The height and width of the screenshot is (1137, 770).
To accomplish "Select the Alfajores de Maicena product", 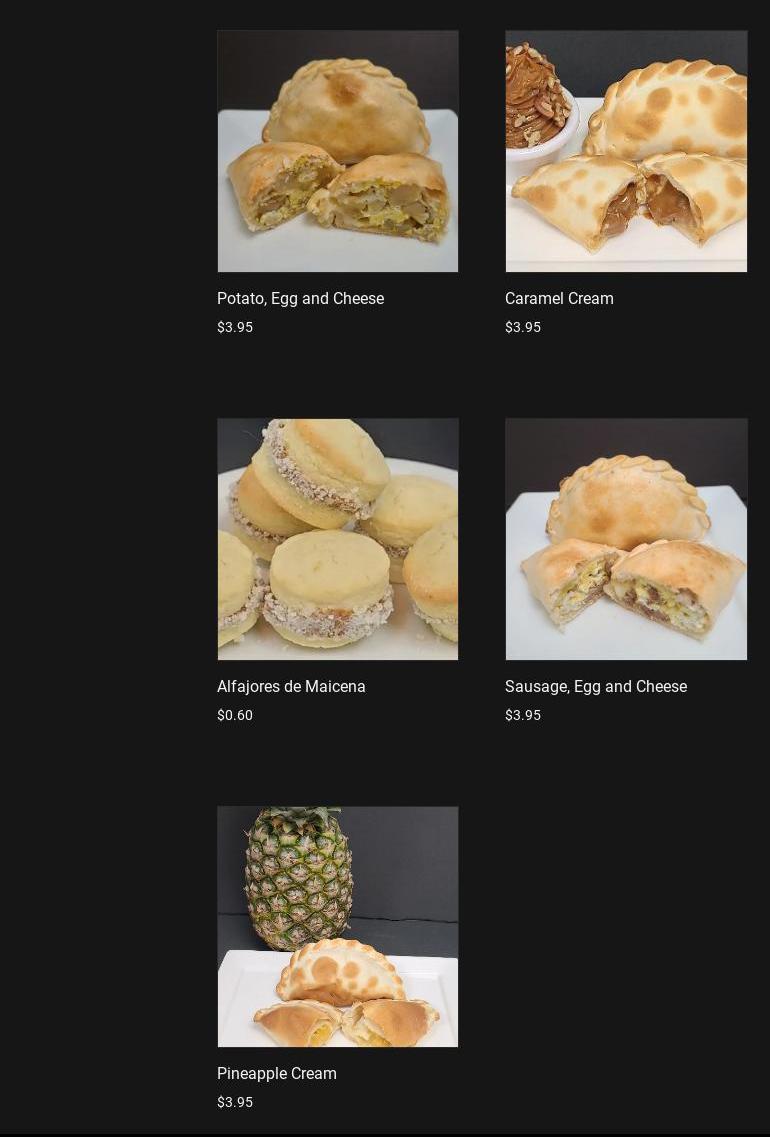I will coord(337,540).
